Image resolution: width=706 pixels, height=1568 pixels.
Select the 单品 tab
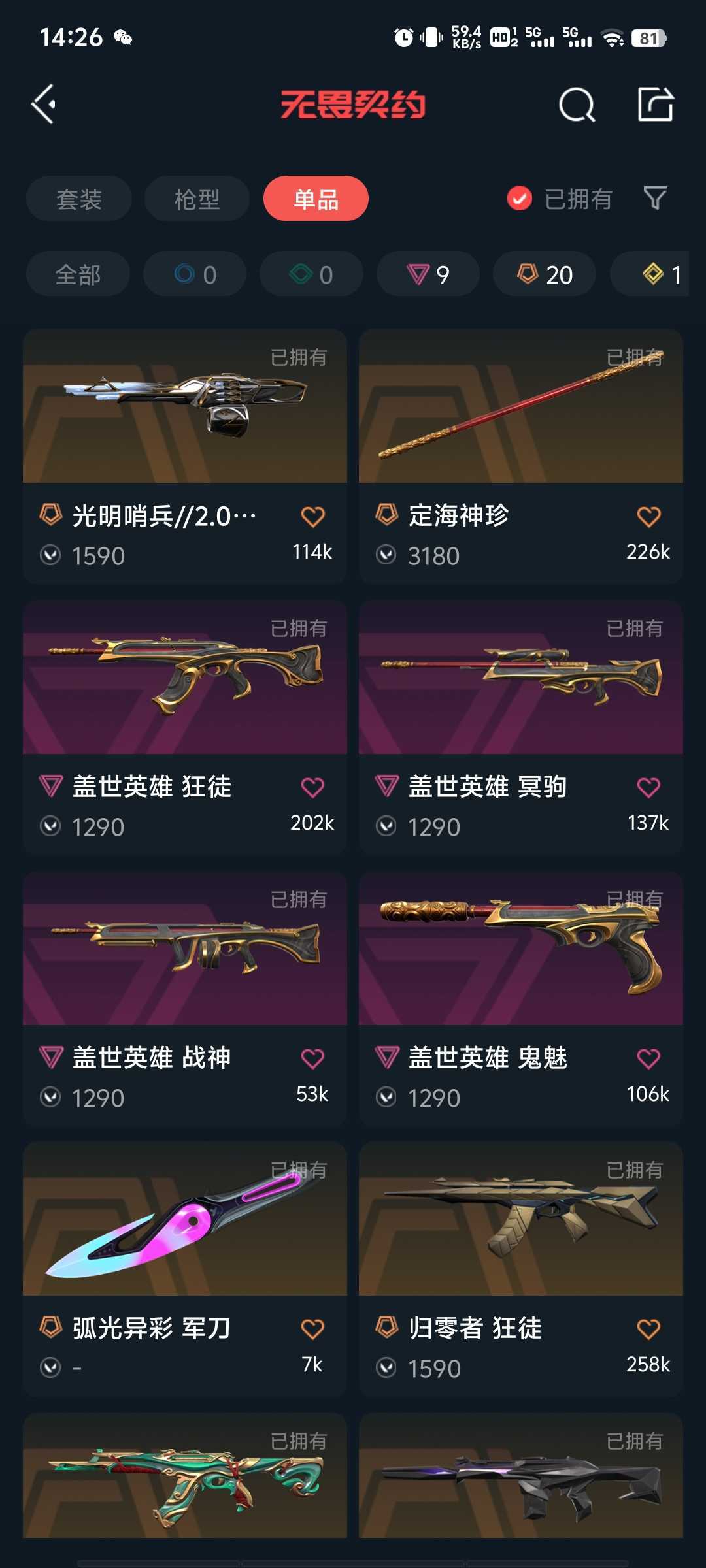point(316,199)
